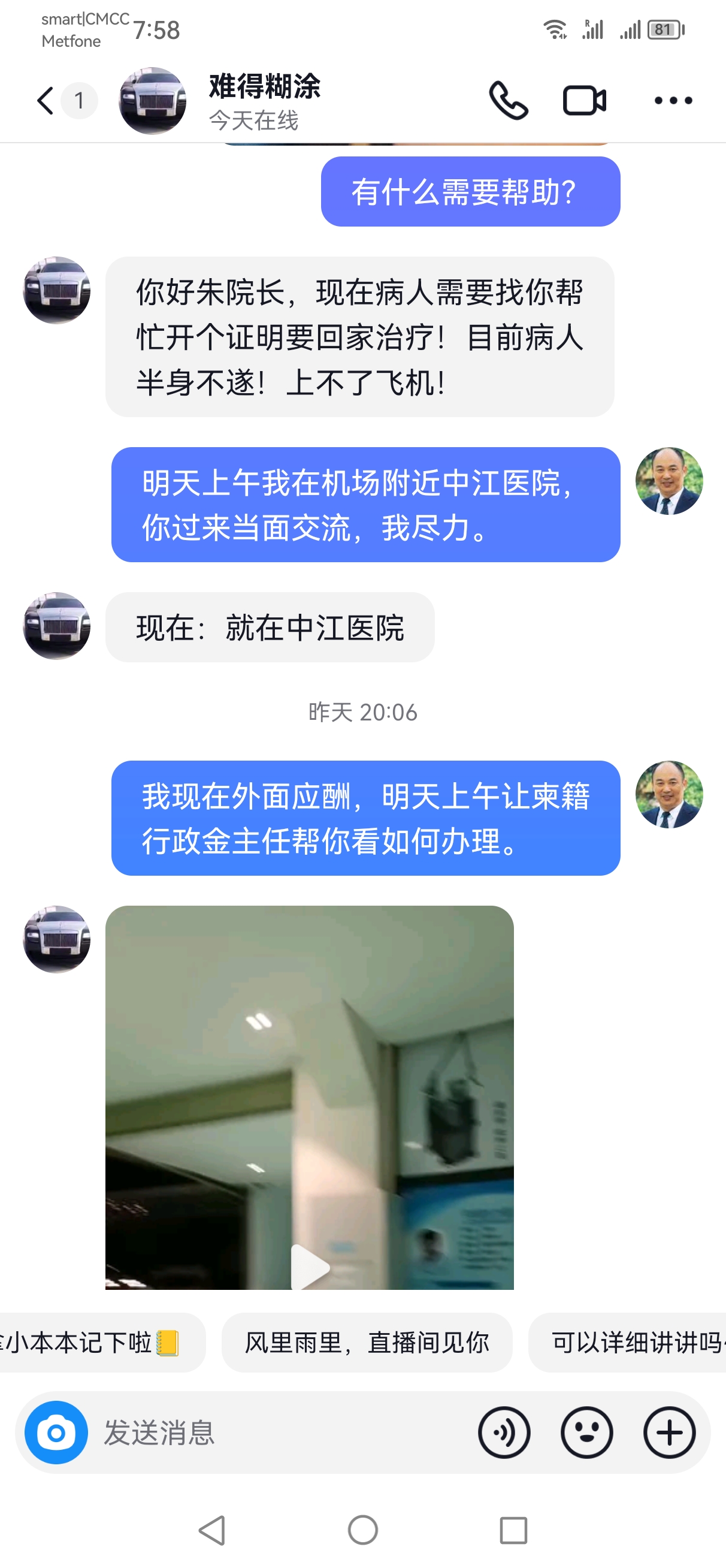Go back to the chat list

pos(46,101)
